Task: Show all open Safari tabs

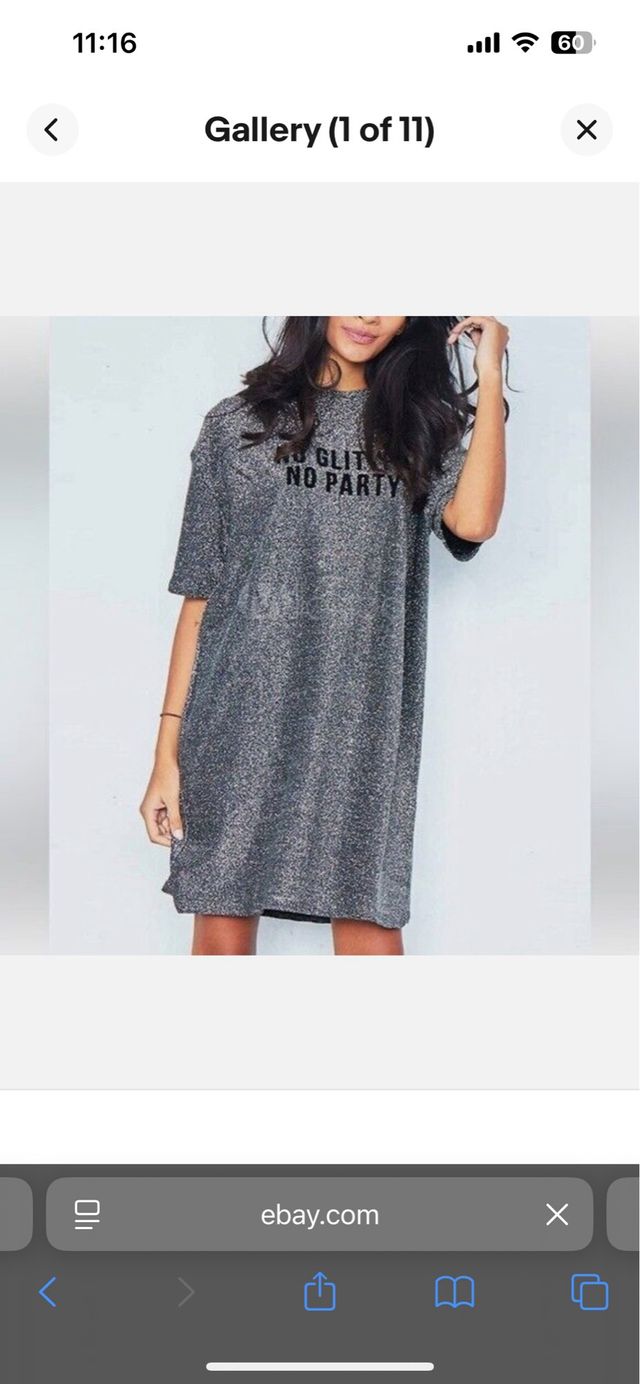Action: (x=589, y=1293)
